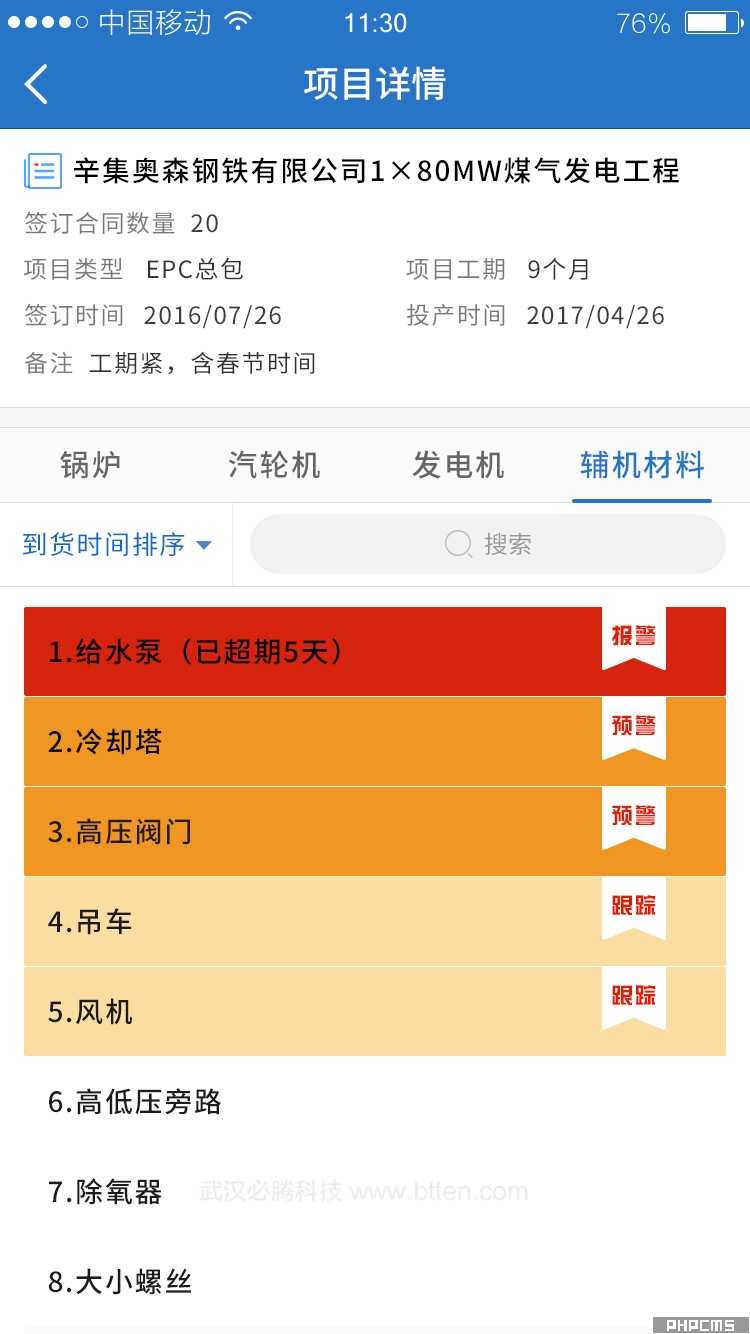Open the 除氧器 item

click(375, 1191)
